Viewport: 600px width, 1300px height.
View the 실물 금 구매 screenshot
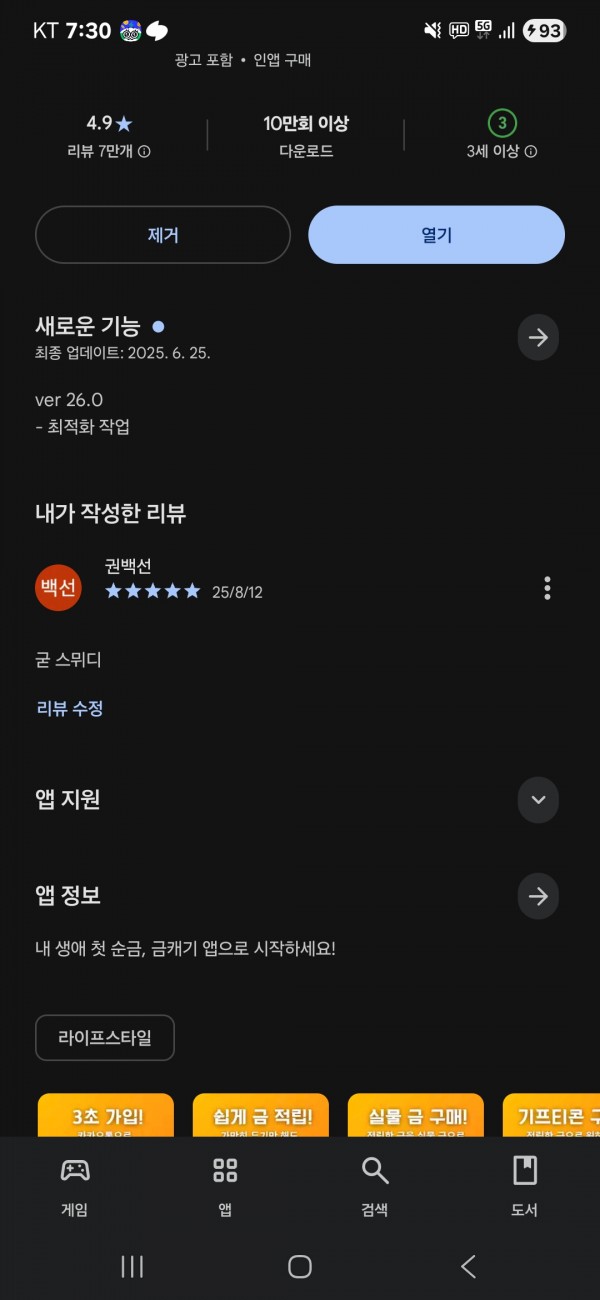(416, 1115)
